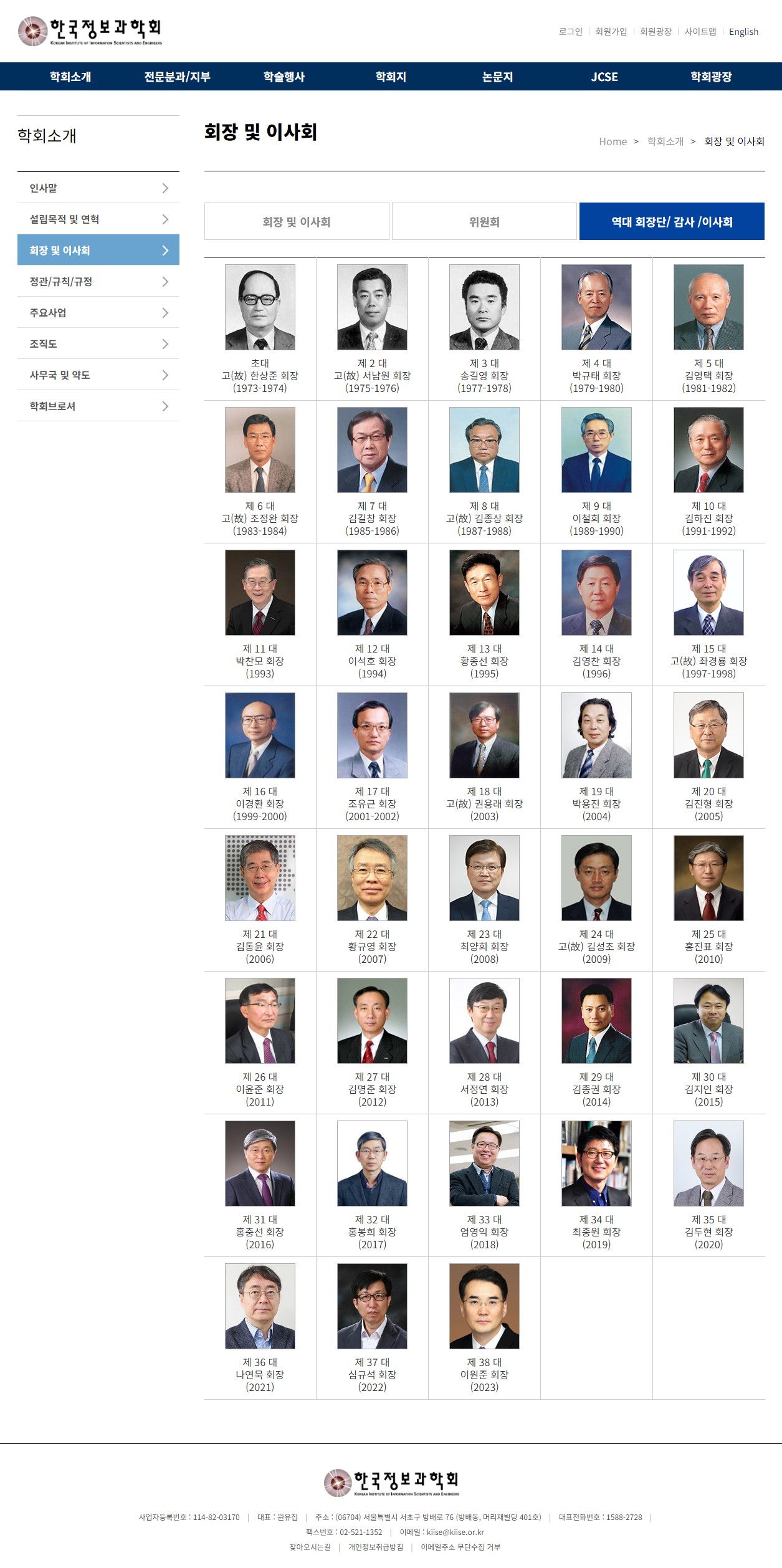
Task: Select 설립목적 및 연혁 in side menu
Action: pos(98,219)
